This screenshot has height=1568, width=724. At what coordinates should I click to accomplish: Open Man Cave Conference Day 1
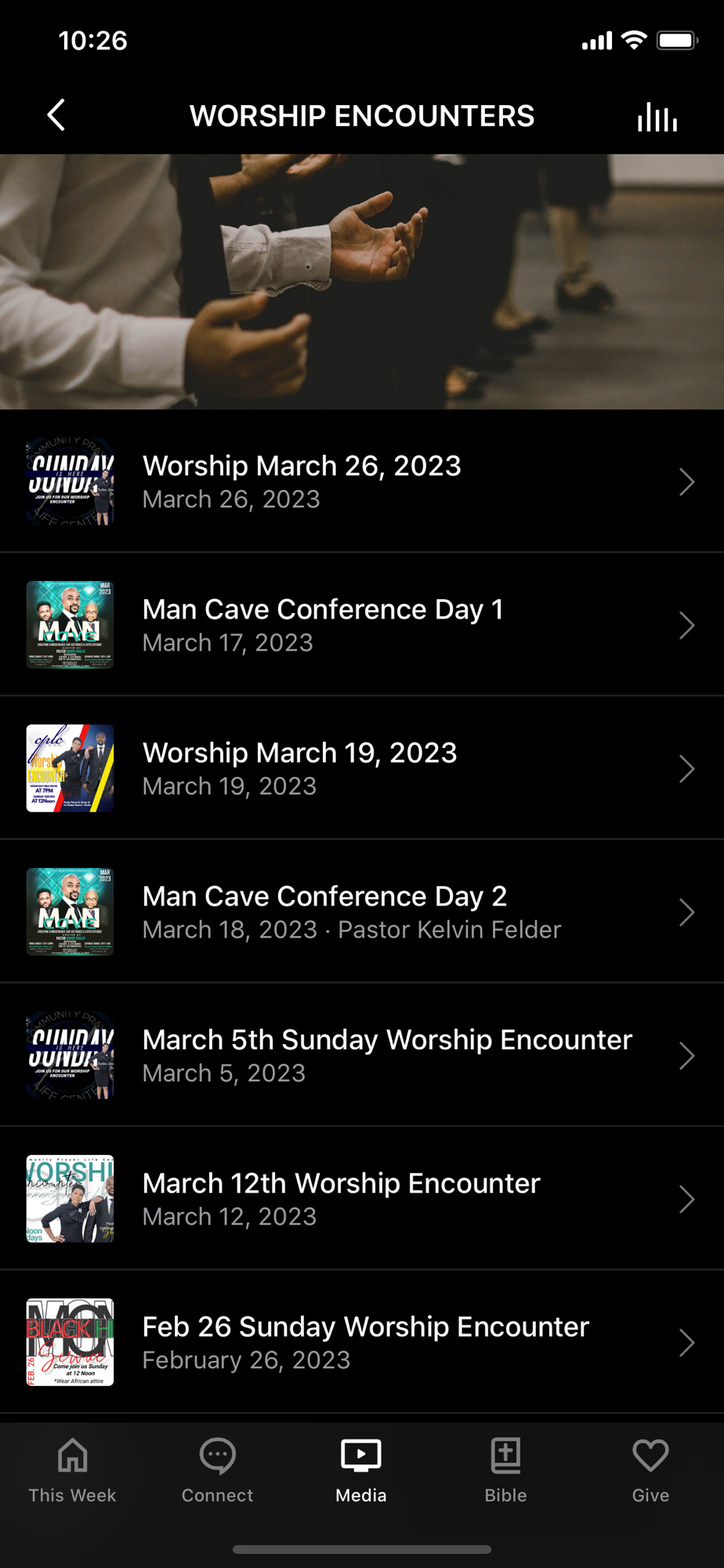361,625
